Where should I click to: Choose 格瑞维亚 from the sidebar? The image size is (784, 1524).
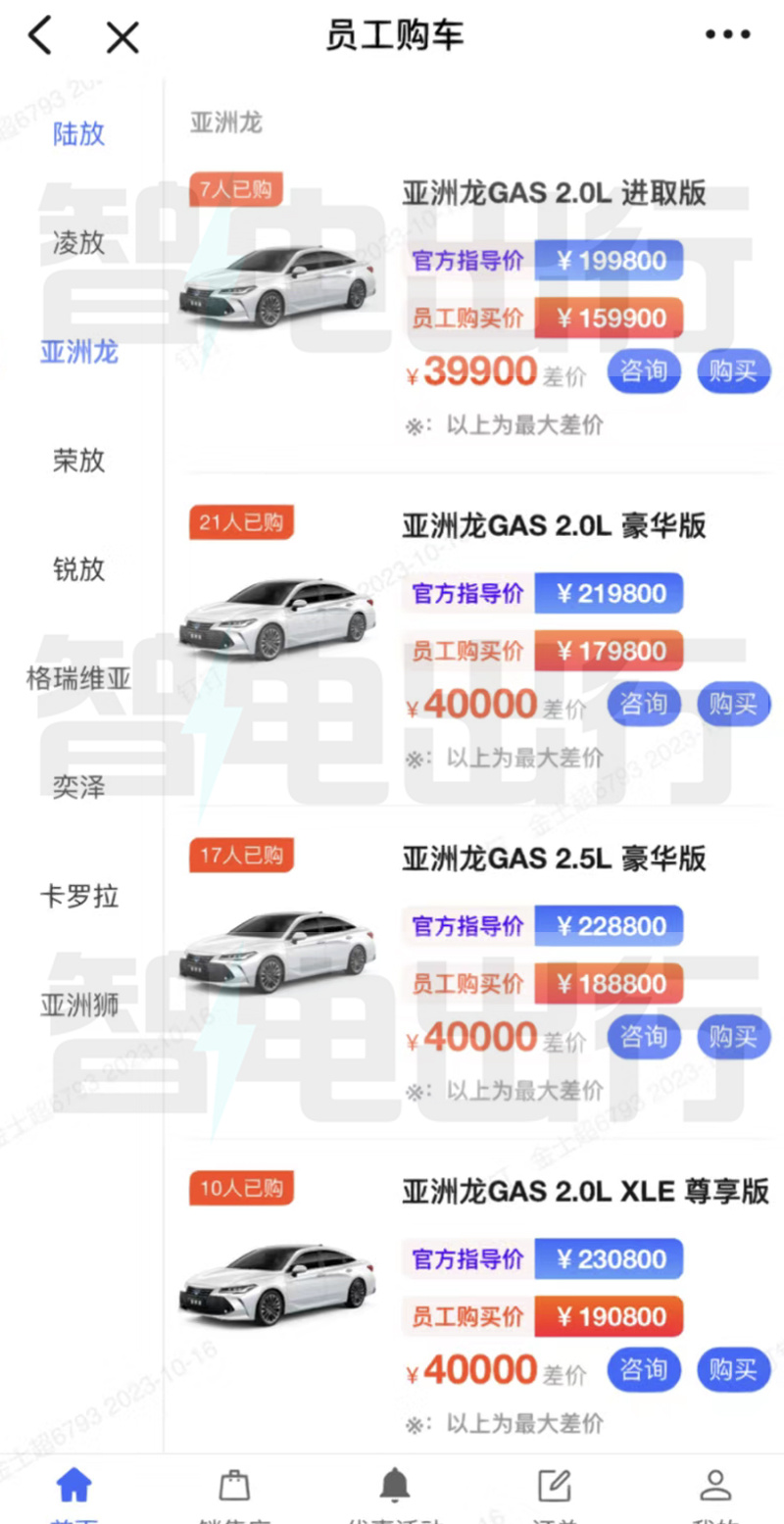(x=78, y=677)
